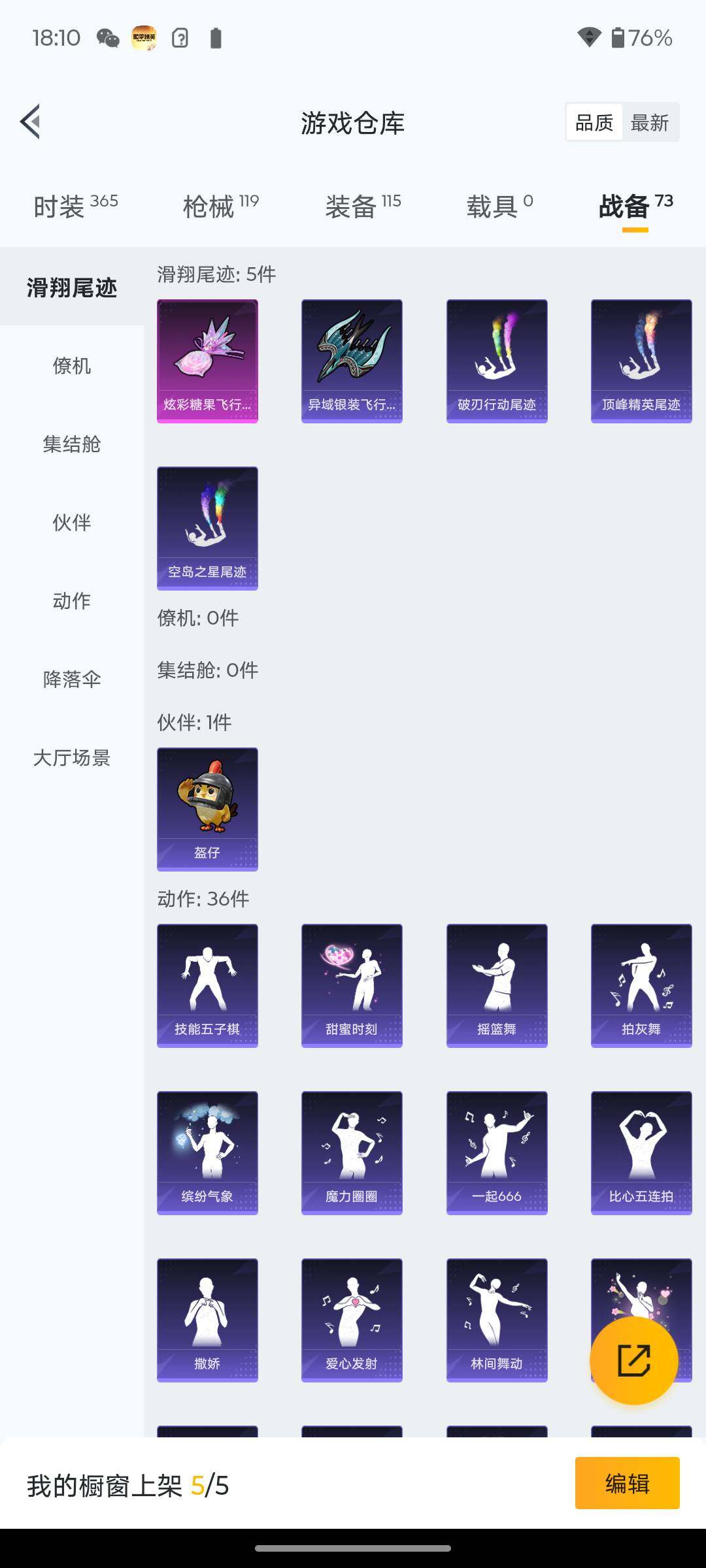Viewport: 706px width, 1568px height.
Task: Switch to the 枪械 tab
Action: [x=220, y=206]
